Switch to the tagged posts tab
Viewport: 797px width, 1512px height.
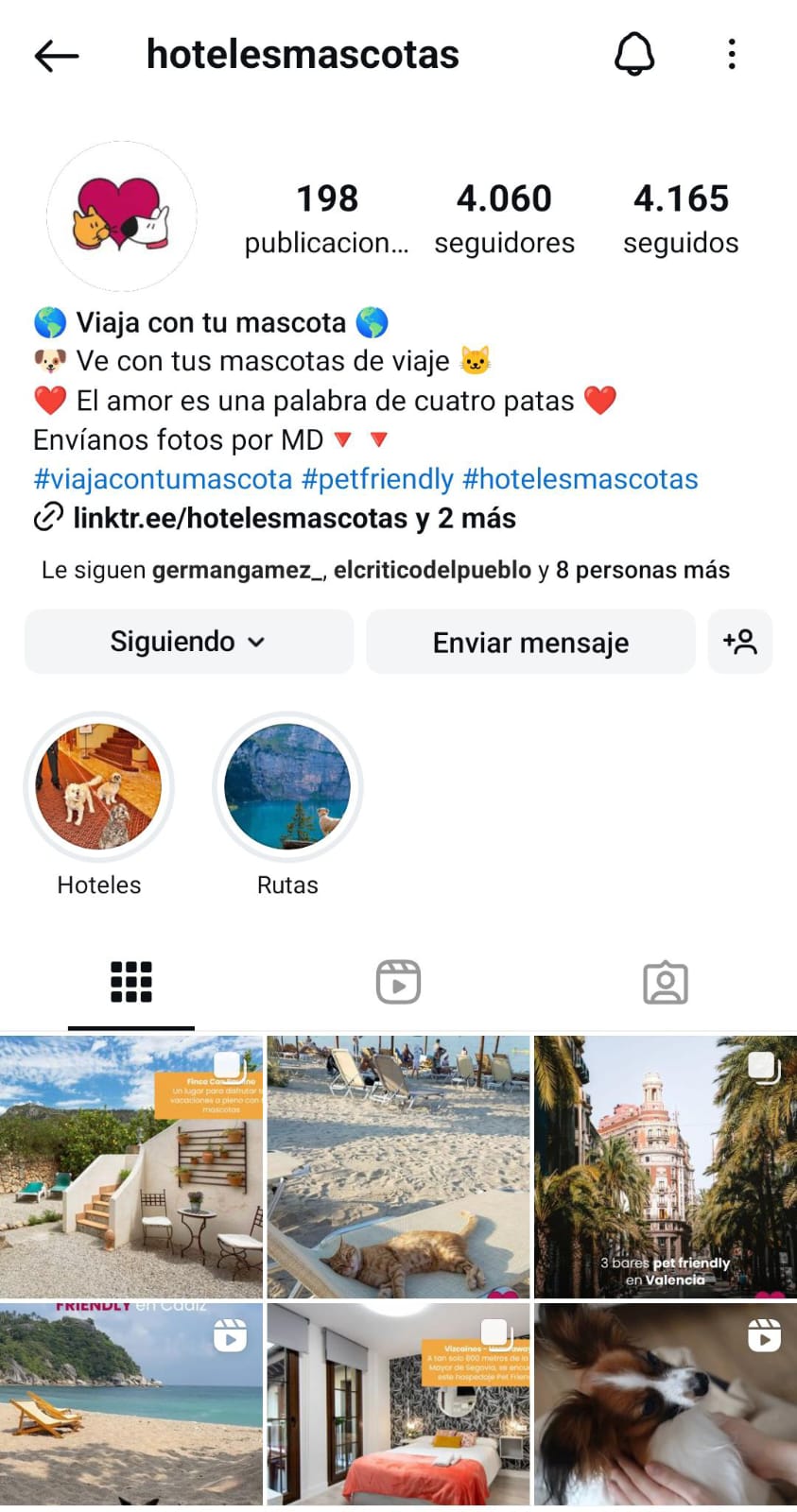[665, 983]
